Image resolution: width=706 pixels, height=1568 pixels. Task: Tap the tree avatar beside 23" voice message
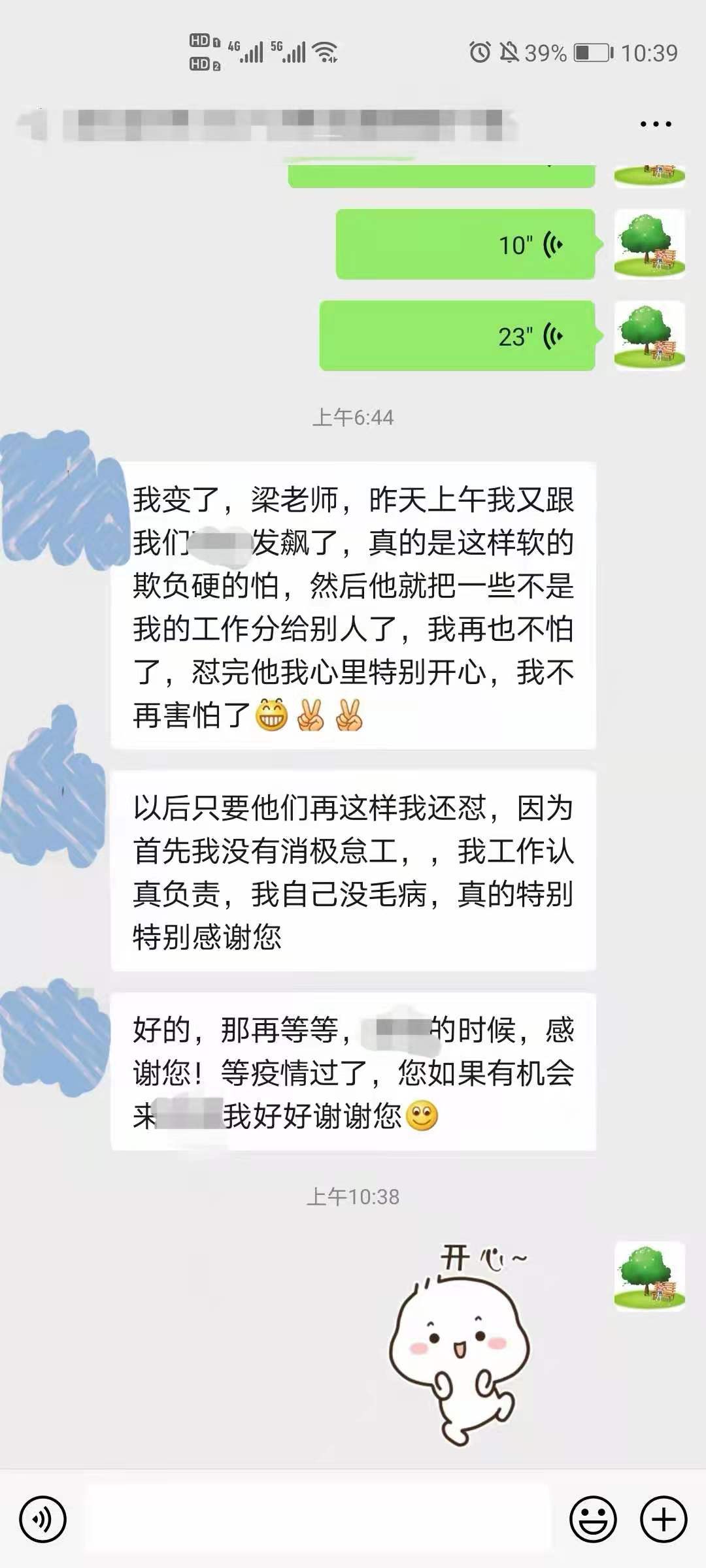click(649, 335)
